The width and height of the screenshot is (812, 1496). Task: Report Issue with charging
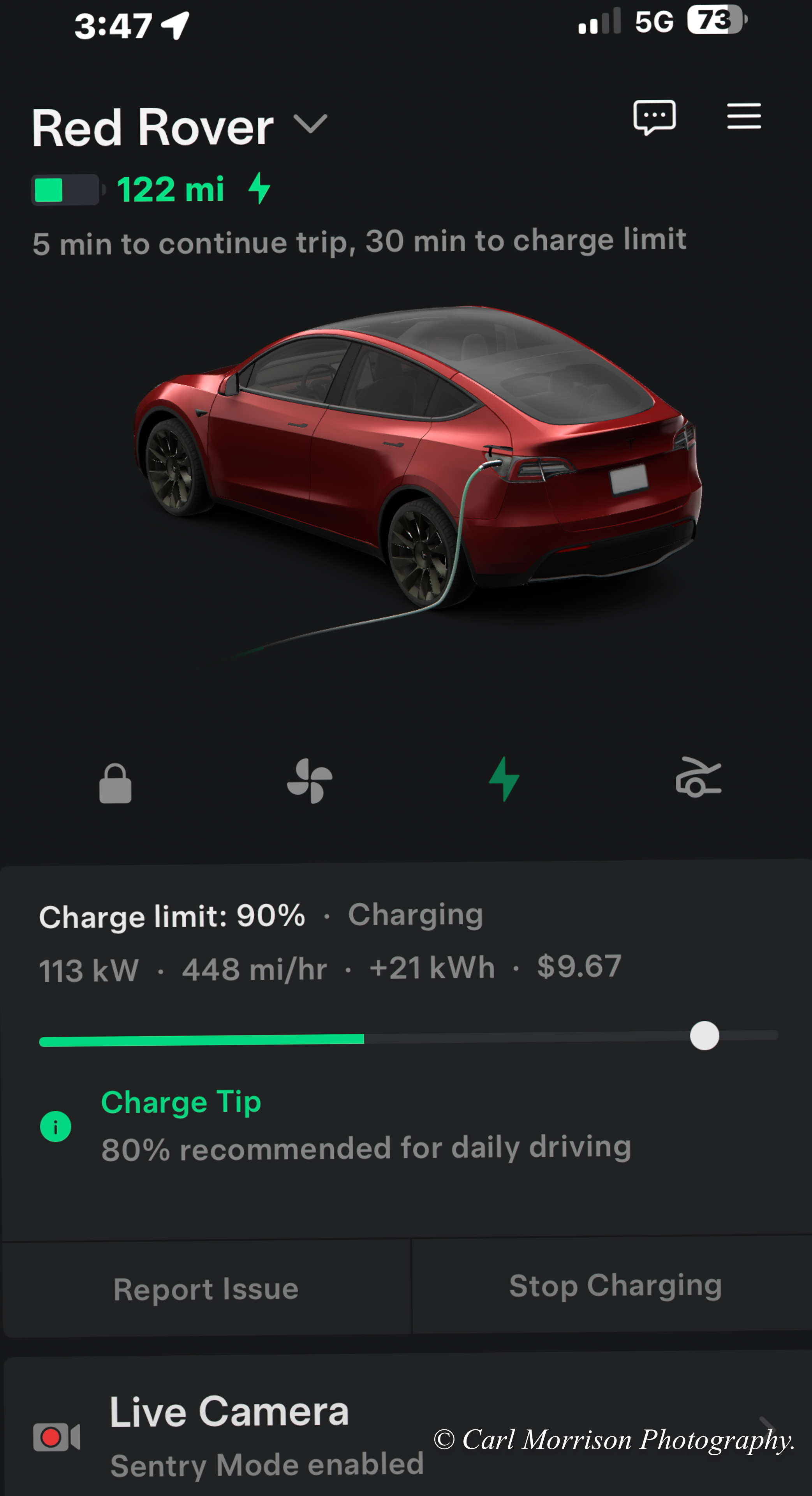coord(206,1289)
